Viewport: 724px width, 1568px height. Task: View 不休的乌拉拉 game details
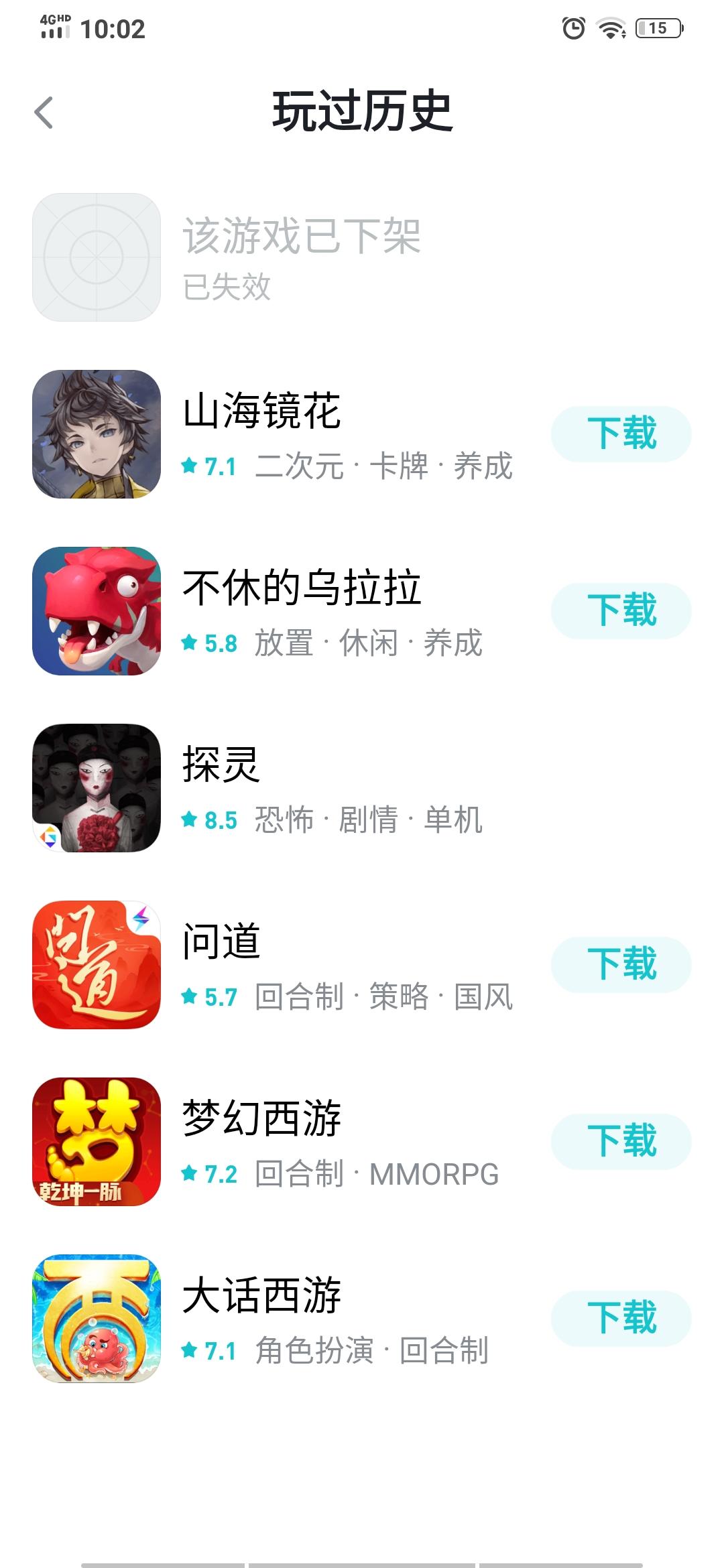[302, 587]
